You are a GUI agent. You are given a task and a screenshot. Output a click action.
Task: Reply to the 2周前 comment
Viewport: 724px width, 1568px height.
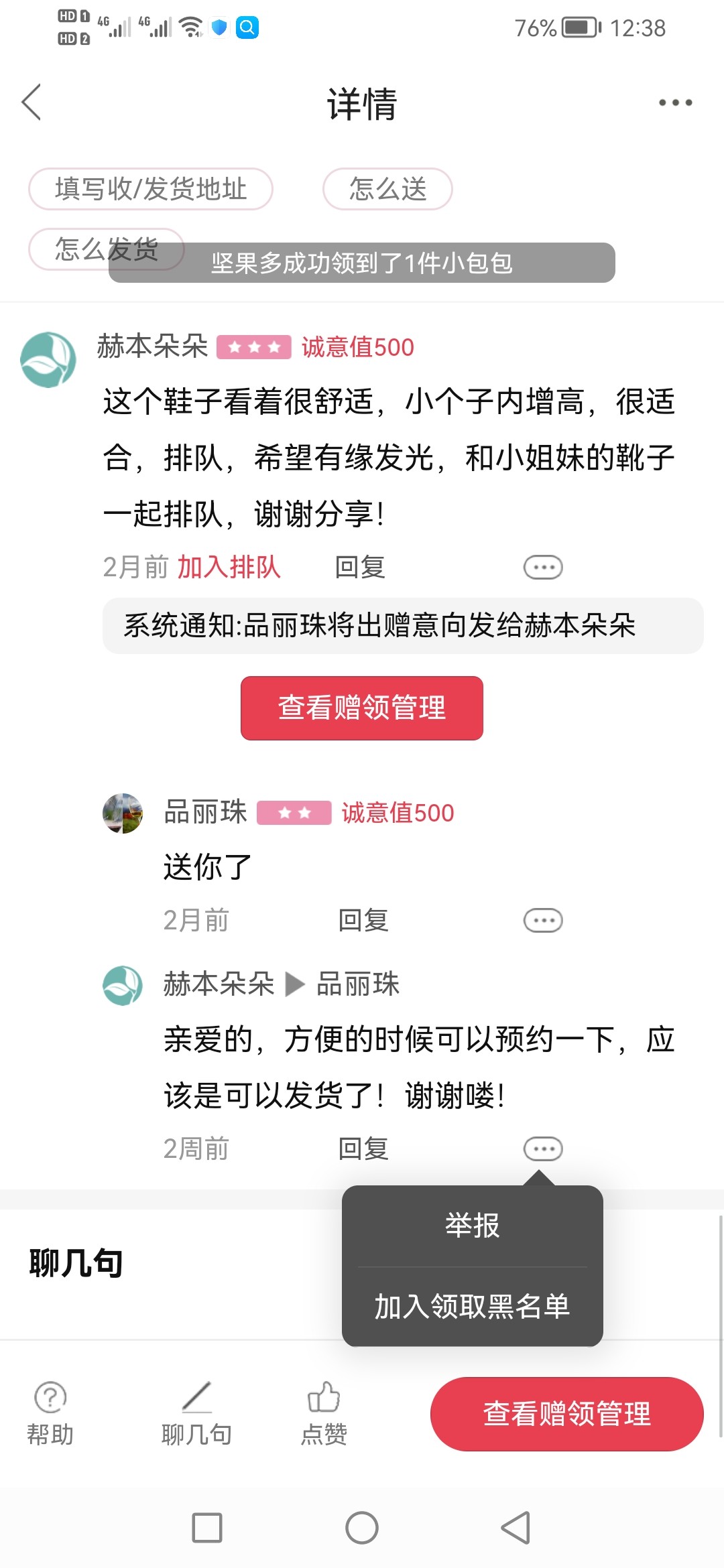point(363,1149)
